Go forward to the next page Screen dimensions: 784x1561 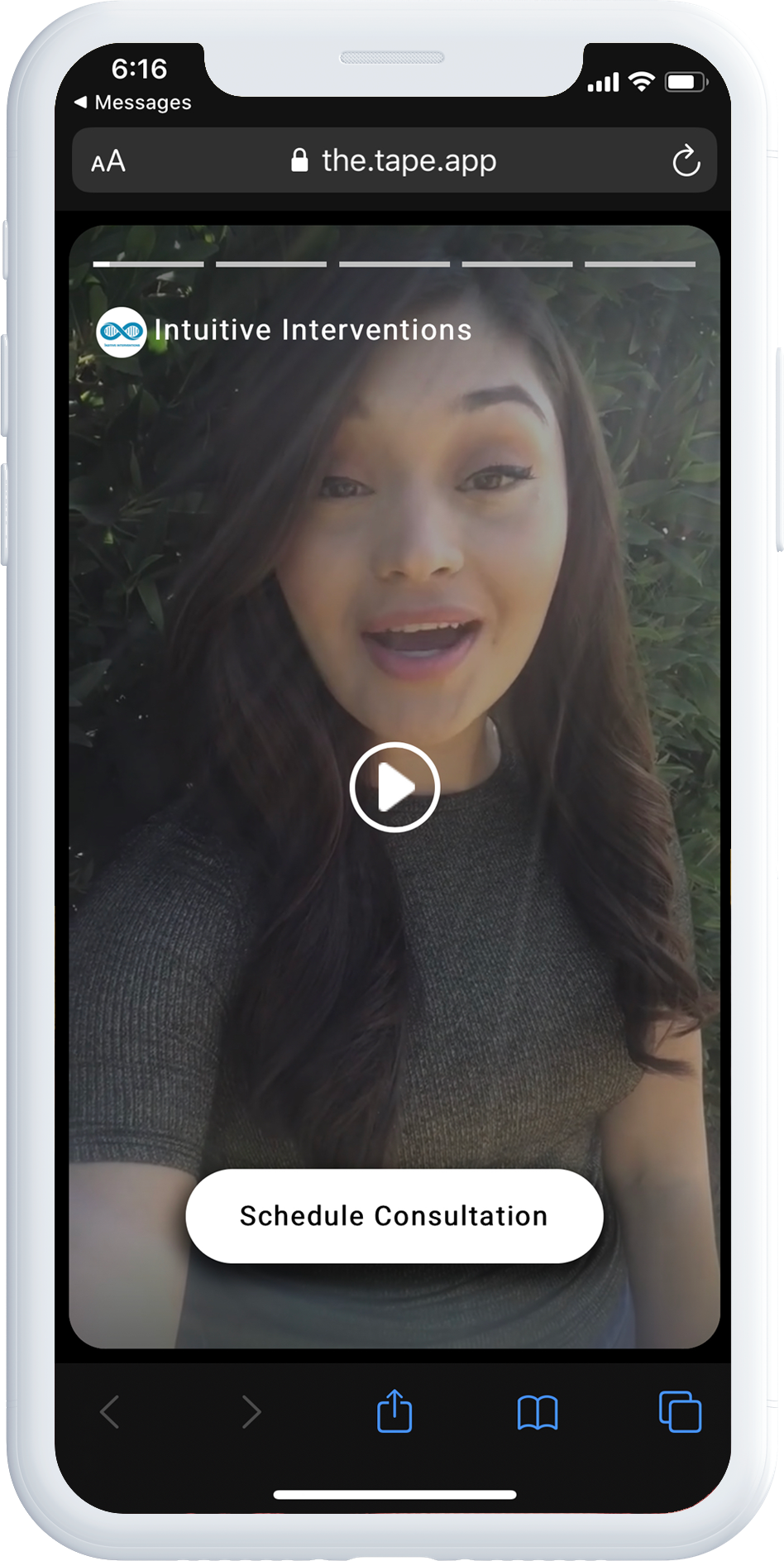251,1412
